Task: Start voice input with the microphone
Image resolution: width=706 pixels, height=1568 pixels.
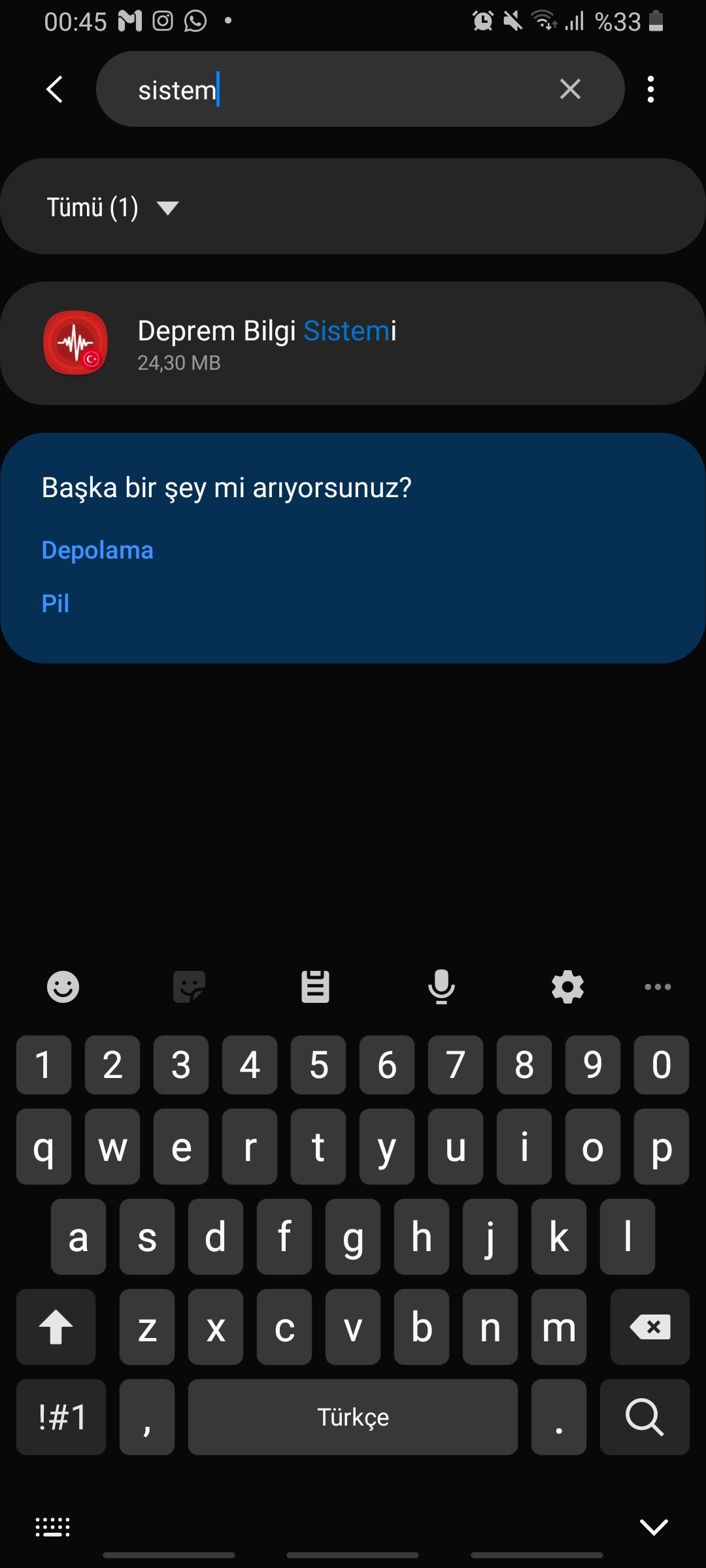Action: click(441, 987)
